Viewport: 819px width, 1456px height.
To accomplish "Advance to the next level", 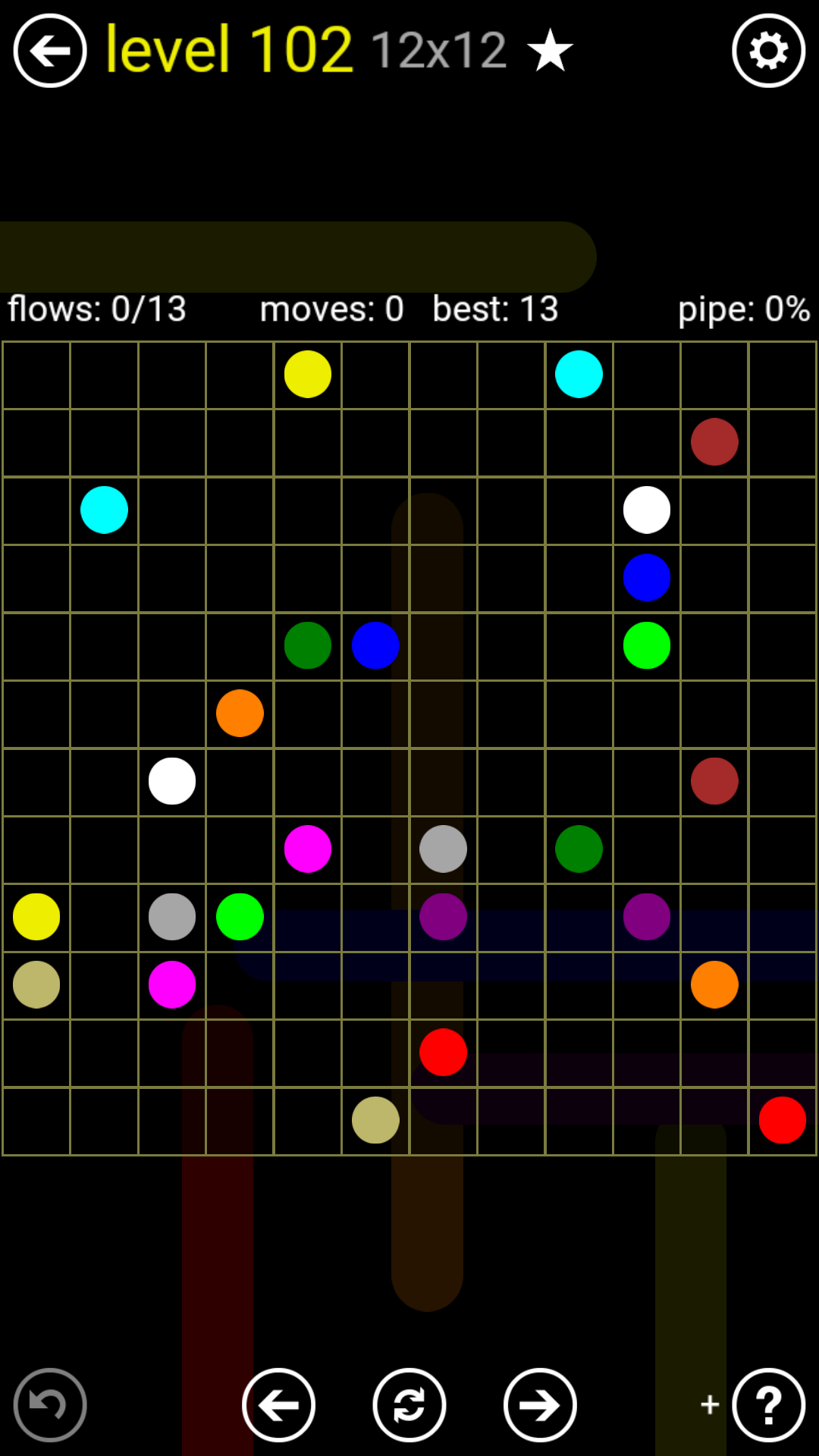I will pyautogui.click(x=540, y=1404).
